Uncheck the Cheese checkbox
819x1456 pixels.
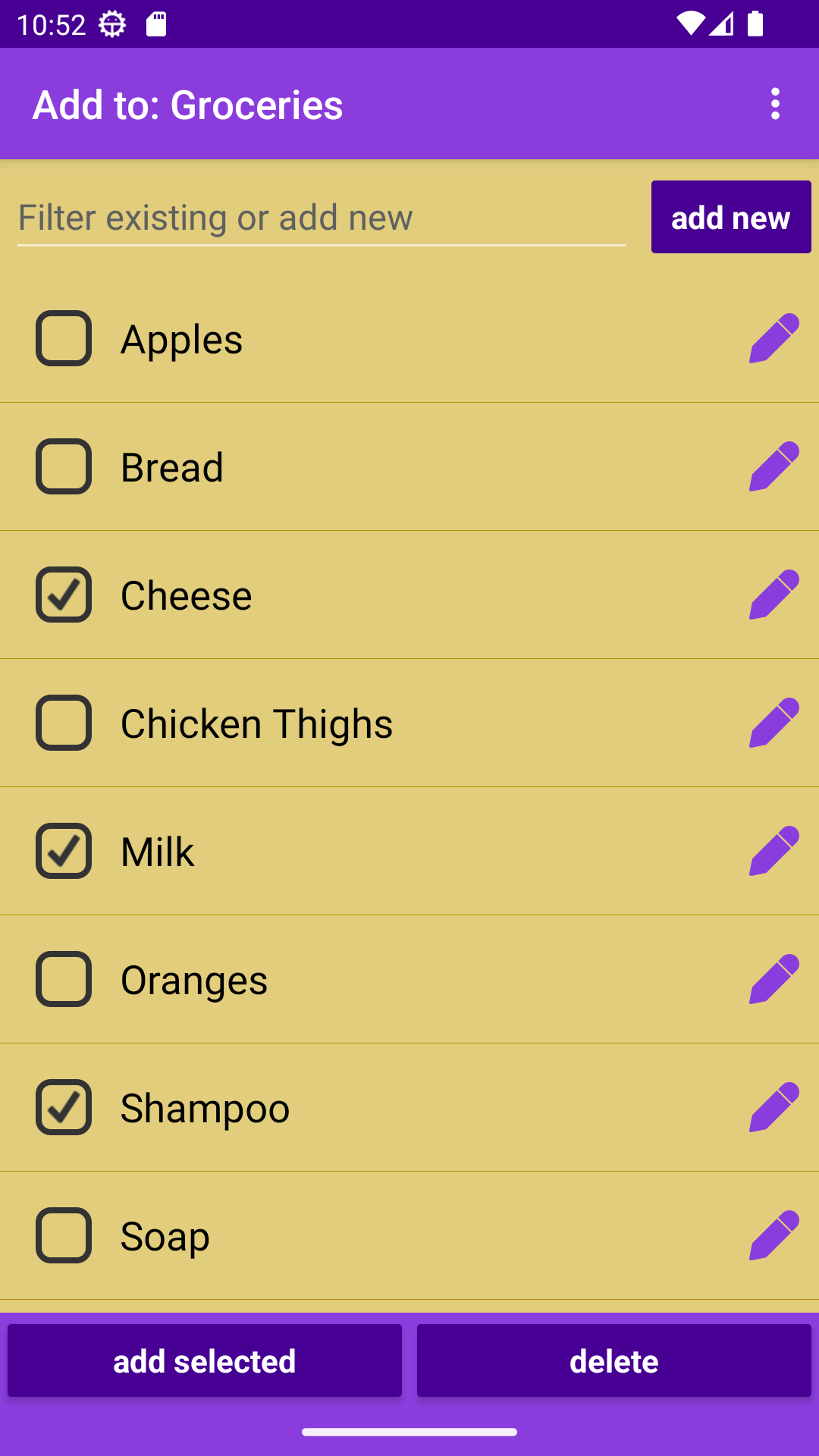[64, 595]
